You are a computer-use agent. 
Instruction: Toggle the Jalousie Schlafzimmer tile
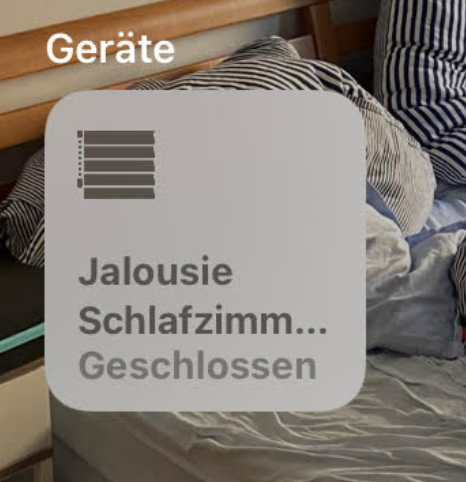[x=205, y=251]
